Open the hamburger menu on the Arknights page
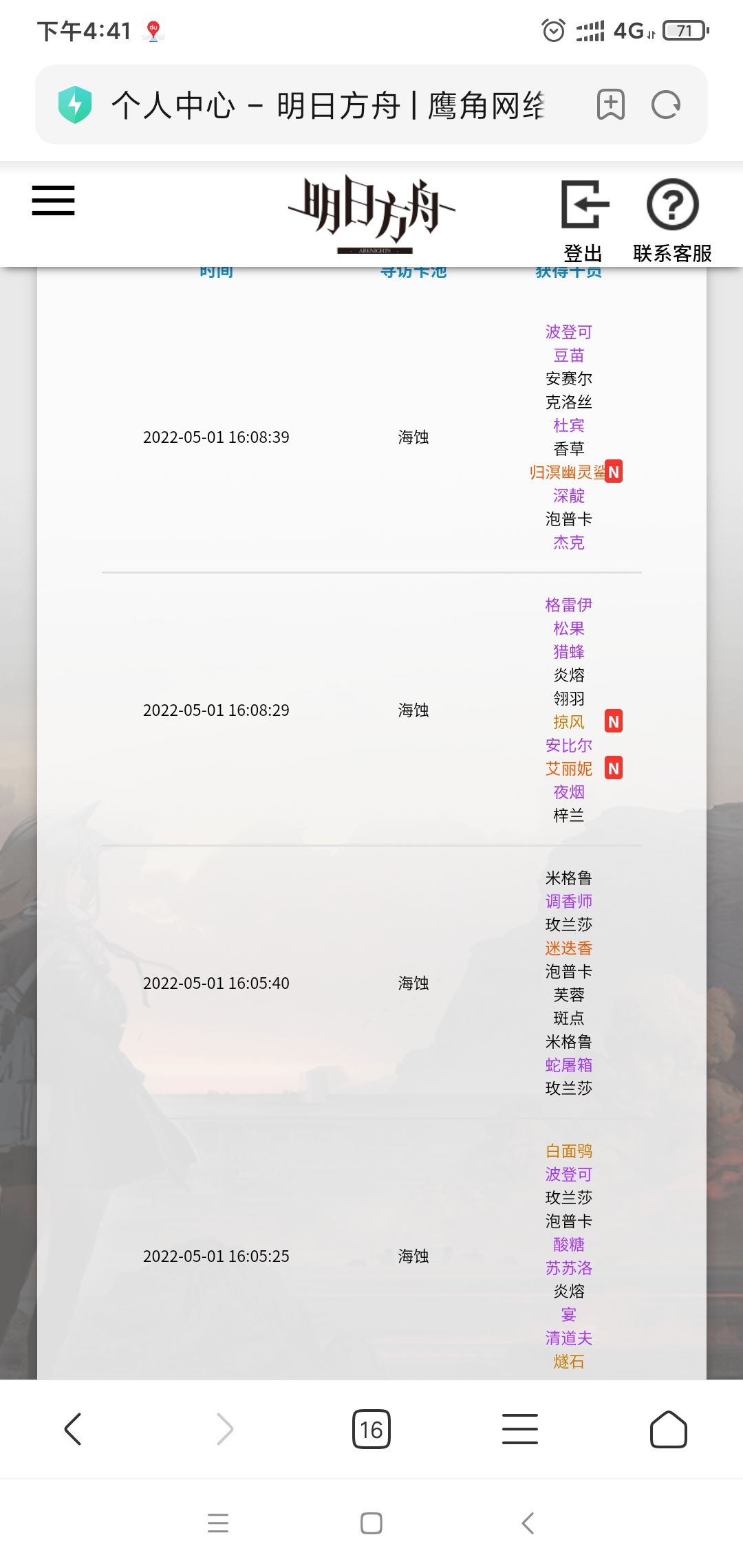743x1568 pixels. (53, 200)
